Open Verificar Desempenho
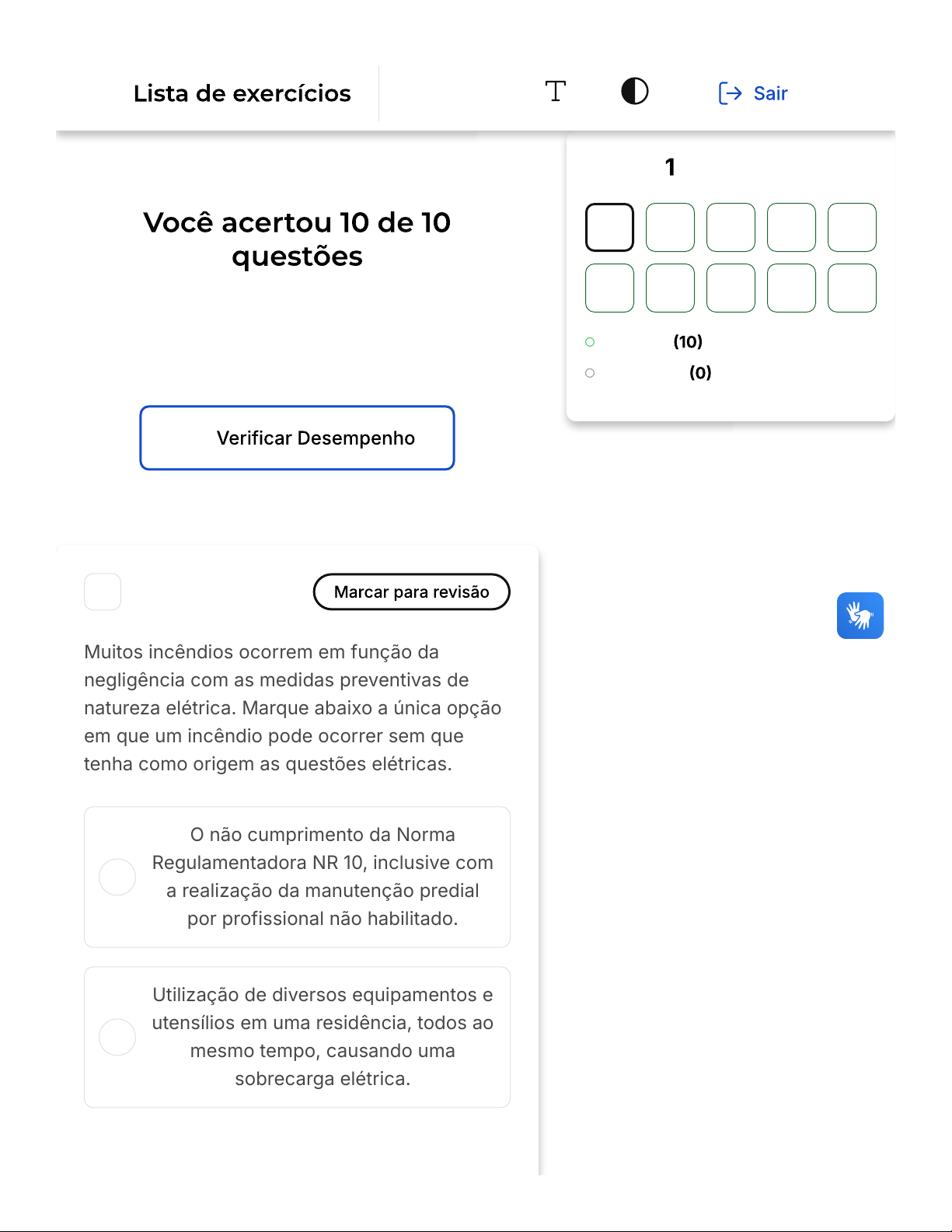Screen dimensions: 952x1232 click(297, 438)
